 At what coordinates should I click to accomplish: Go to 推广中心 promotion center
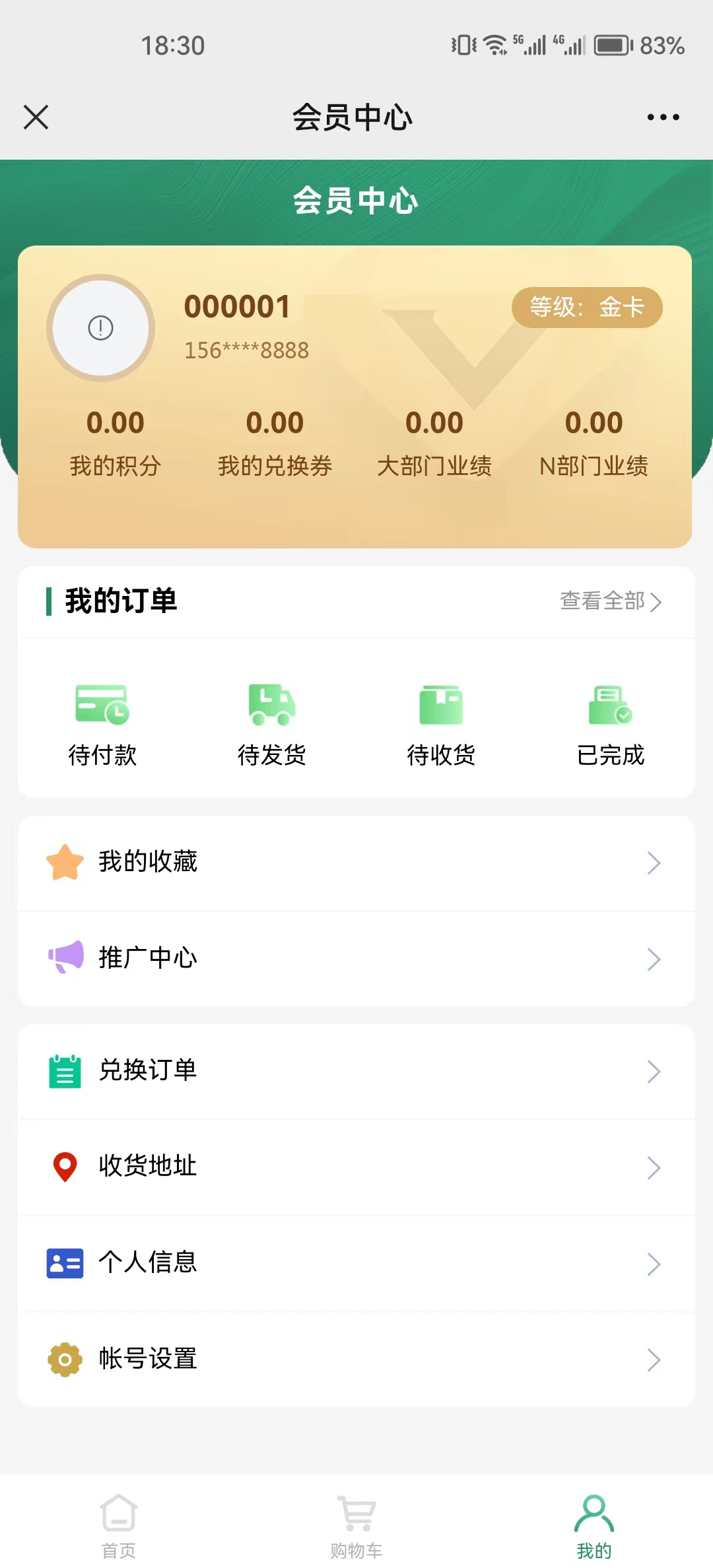point(356,958)
